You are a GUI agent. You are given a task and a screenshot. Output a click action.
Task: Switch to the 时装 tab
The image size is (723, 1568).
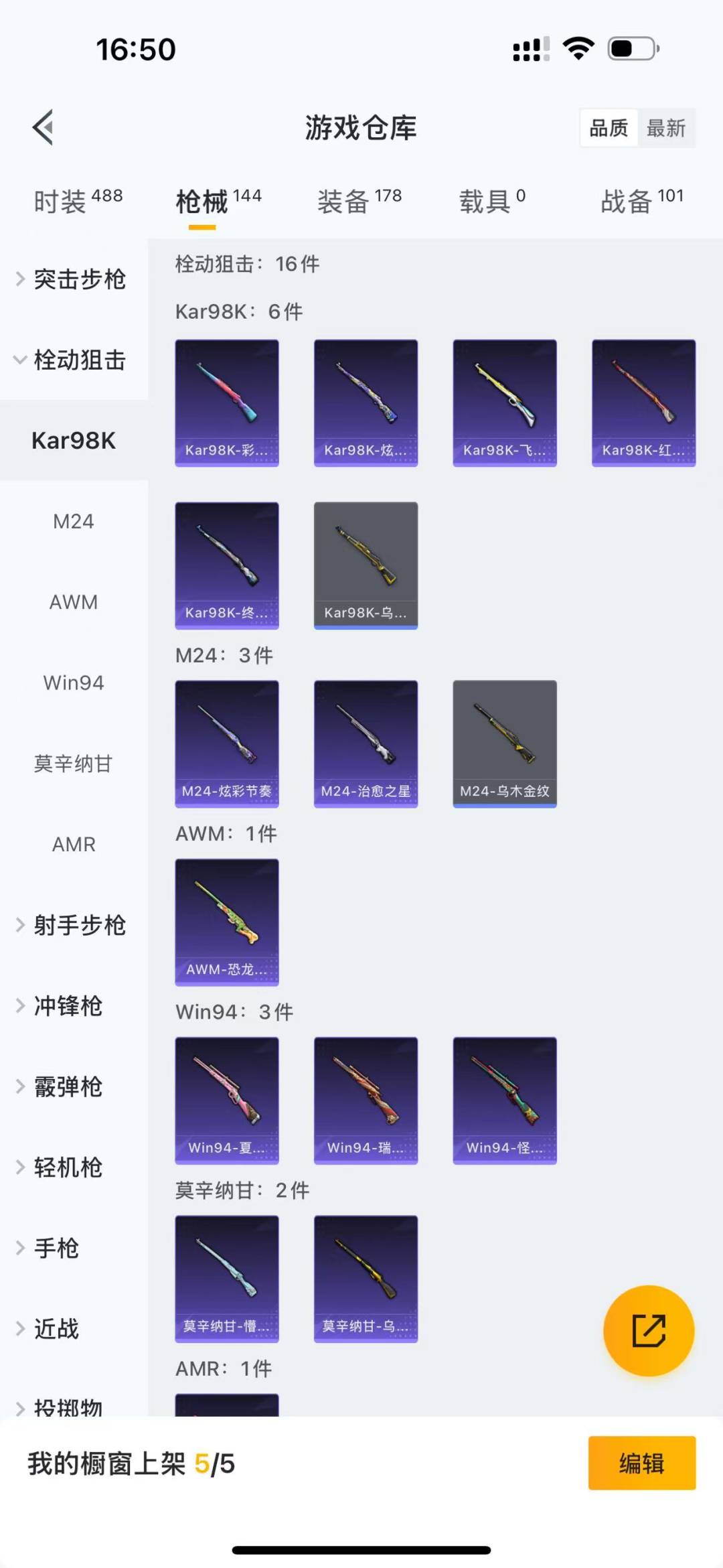[78, 200]
